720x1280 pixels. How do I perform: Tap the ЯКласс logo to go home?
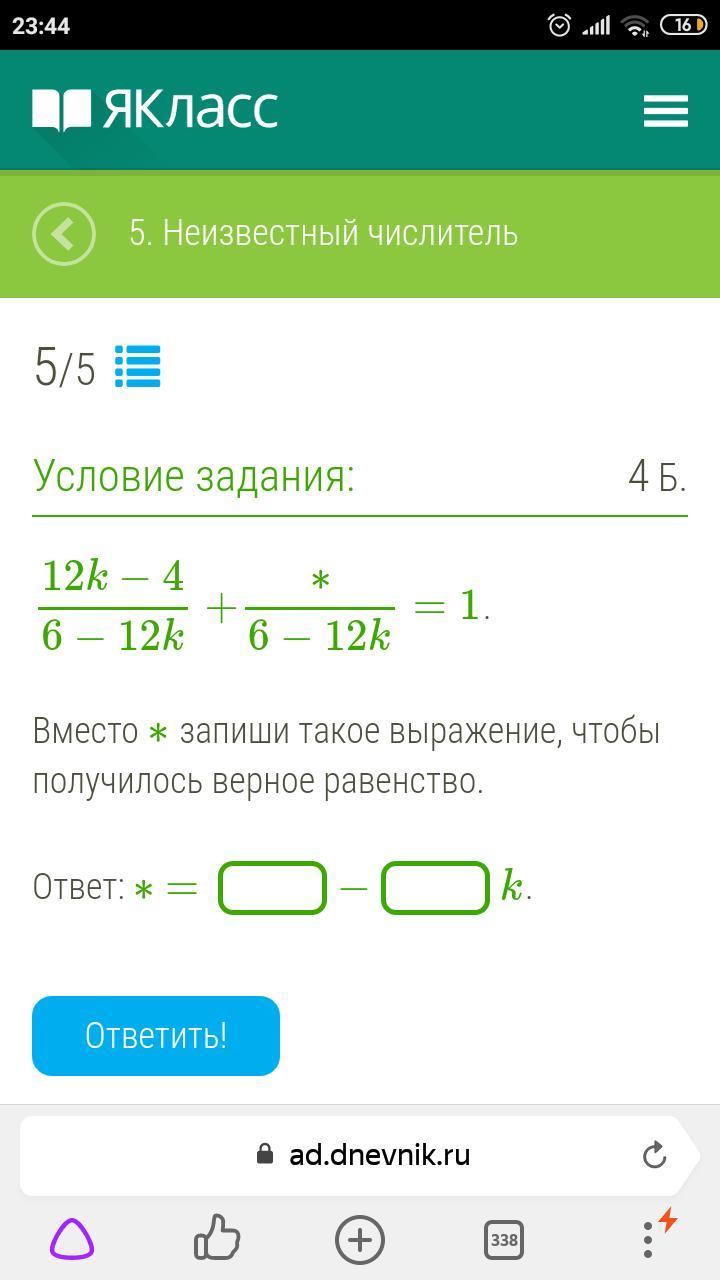(155, 110)
